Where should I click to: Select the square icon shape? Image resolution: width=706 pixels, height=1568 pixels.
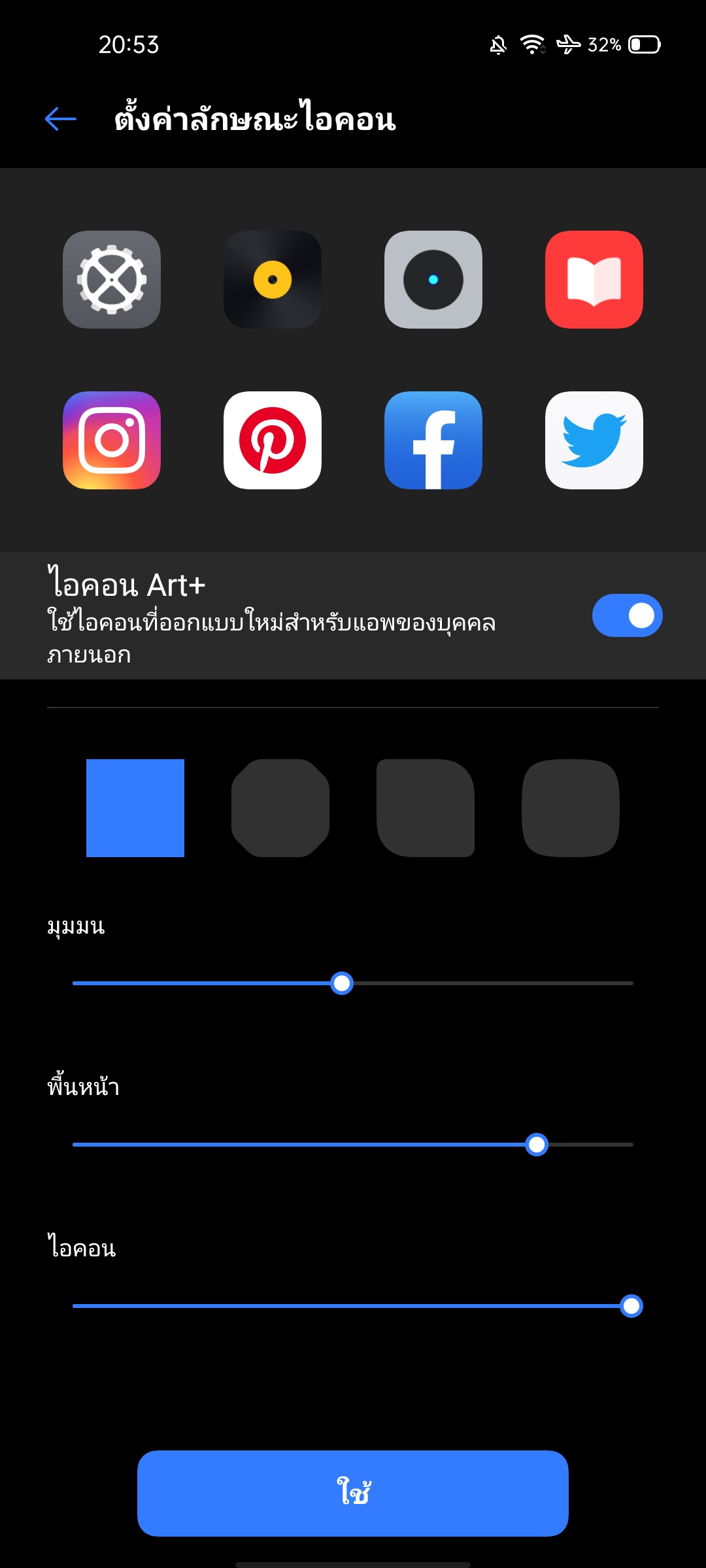[x=135, y=808]
